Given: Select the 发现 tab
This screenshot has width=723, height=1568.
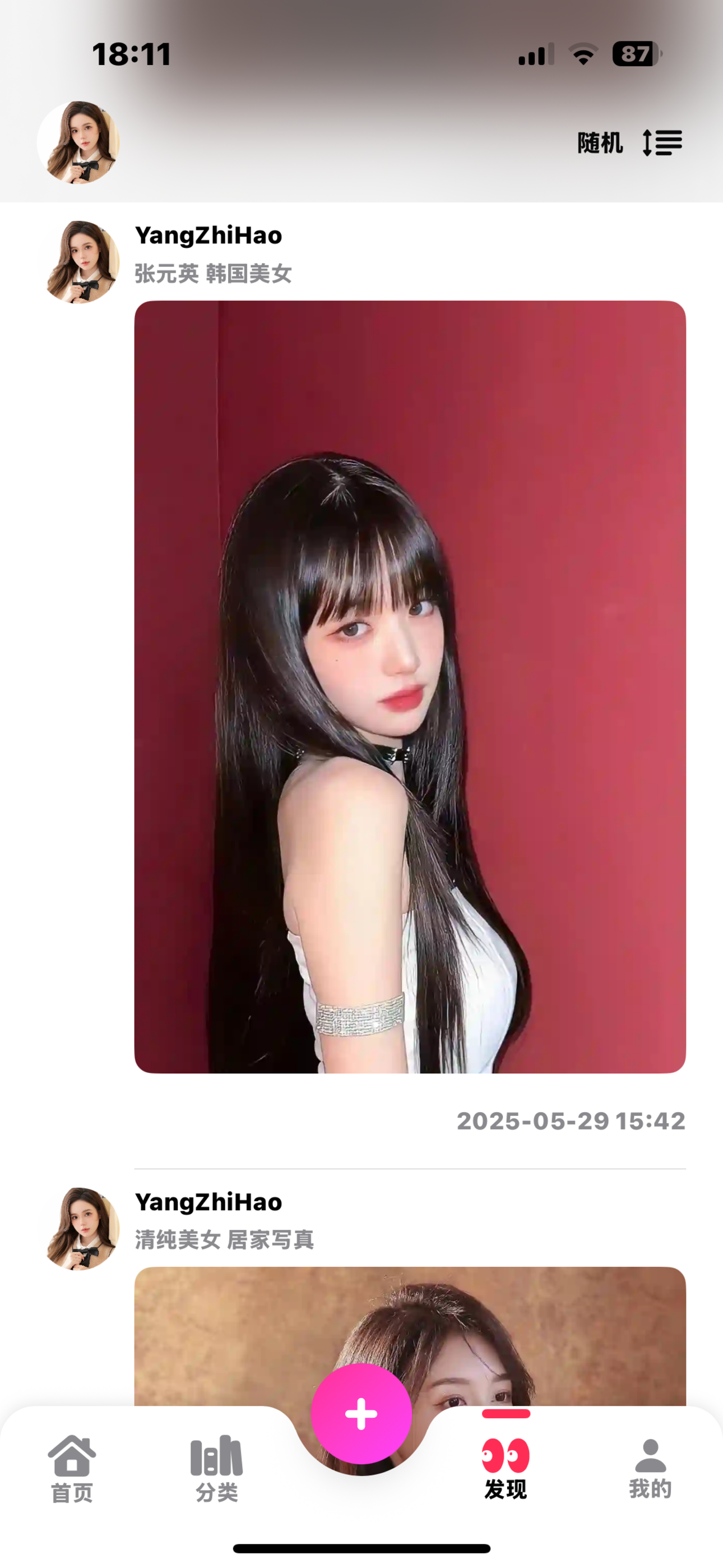Looking at the screenshot, I should (x=506, y=1468).
